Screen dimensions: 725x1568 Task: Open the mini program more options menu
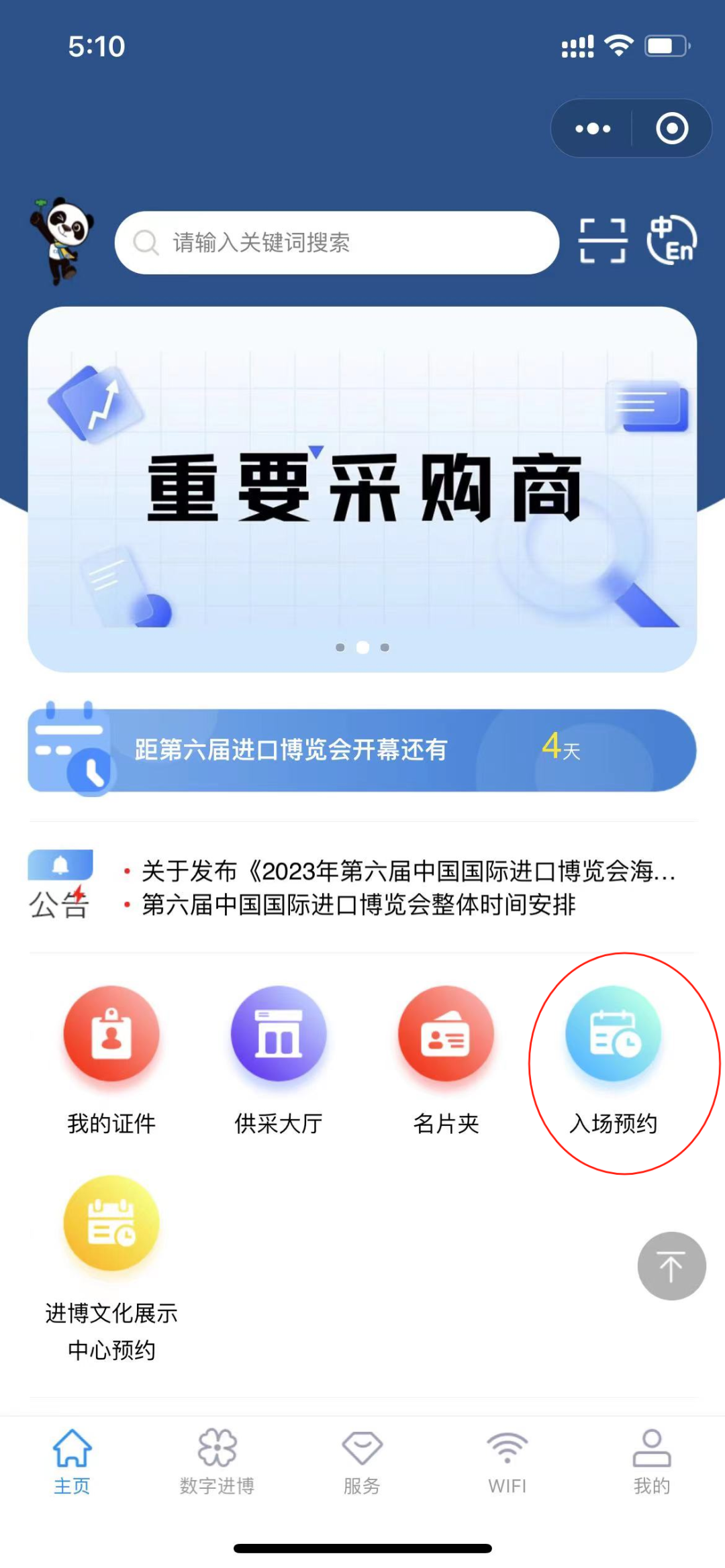[593, 129]
